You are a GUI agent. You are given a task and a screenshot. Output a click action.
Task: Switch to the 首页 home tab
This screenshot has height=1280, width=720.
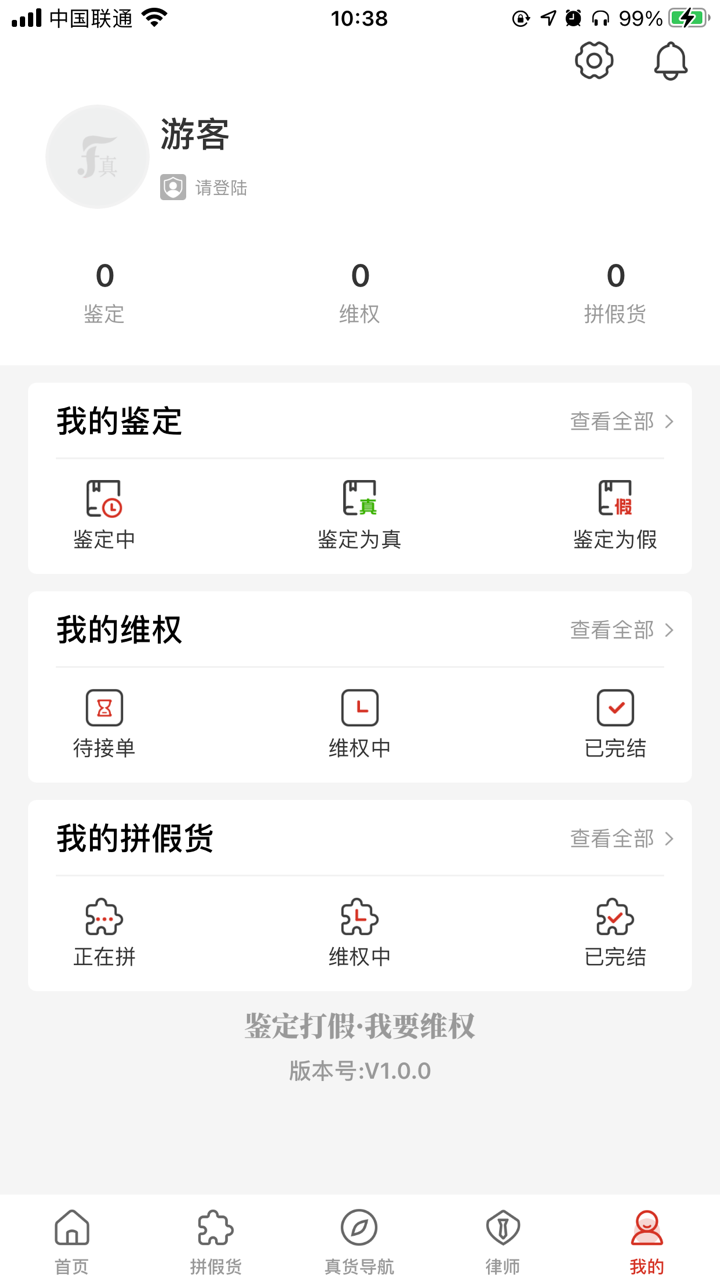(x=71, y=1240)
